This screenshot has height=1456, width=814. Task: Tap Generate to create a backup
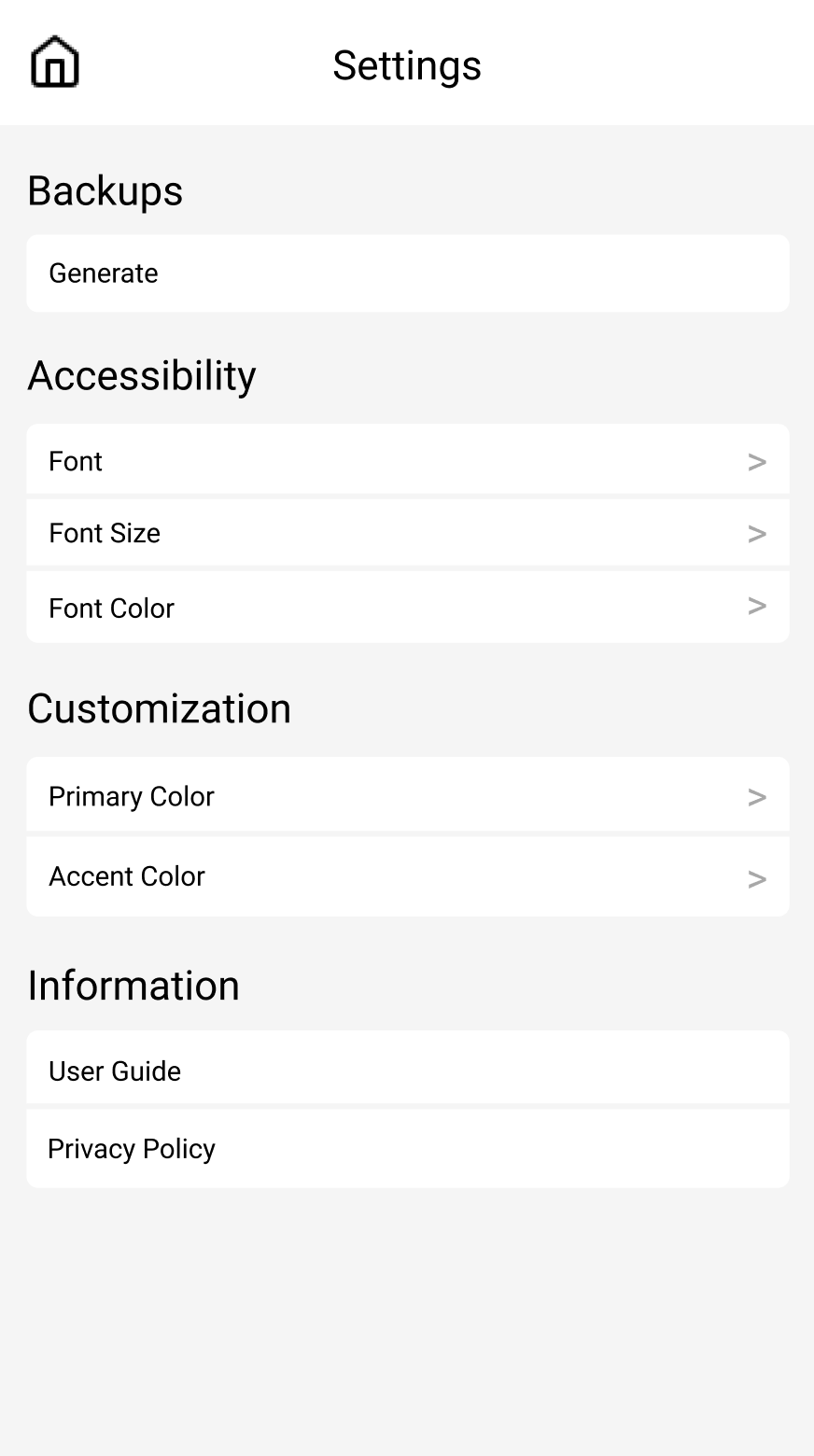click(407, 273)
